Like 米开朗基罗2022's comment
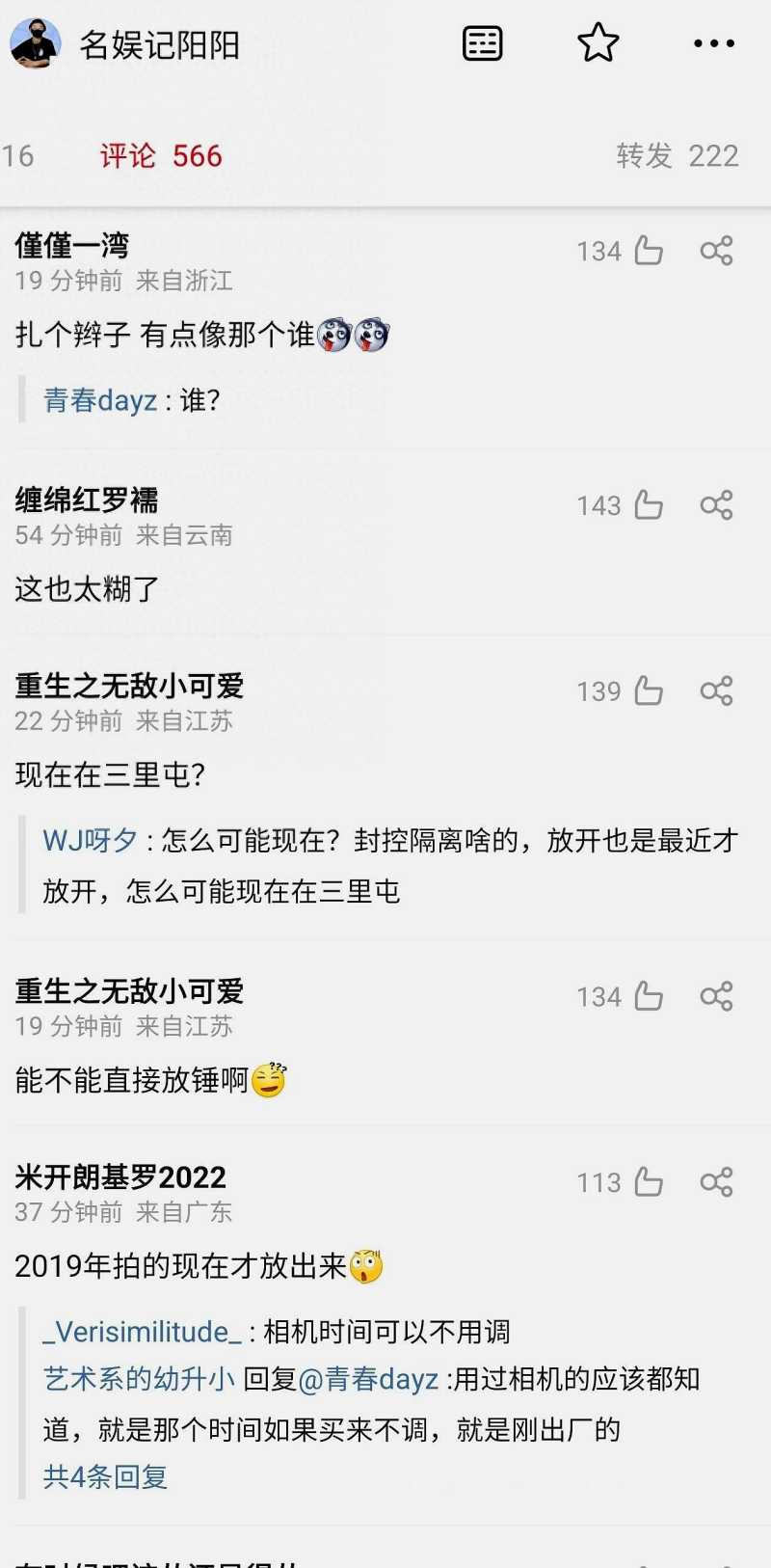Viewport: 771px width, 1568px height. point(649,1182)
